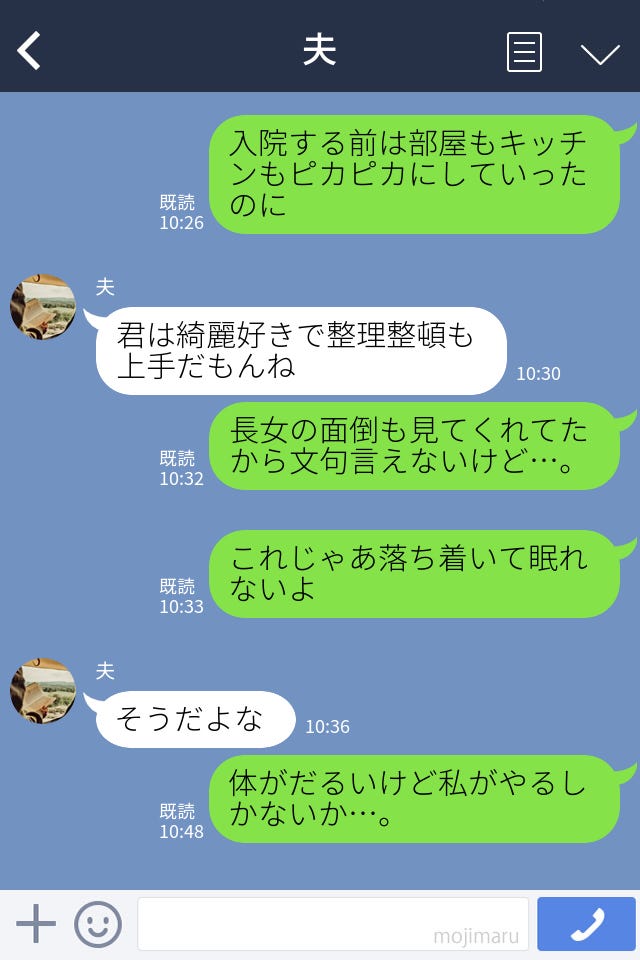Focus the message input field
The image size is (640, 960).
(x=332, y=924)
